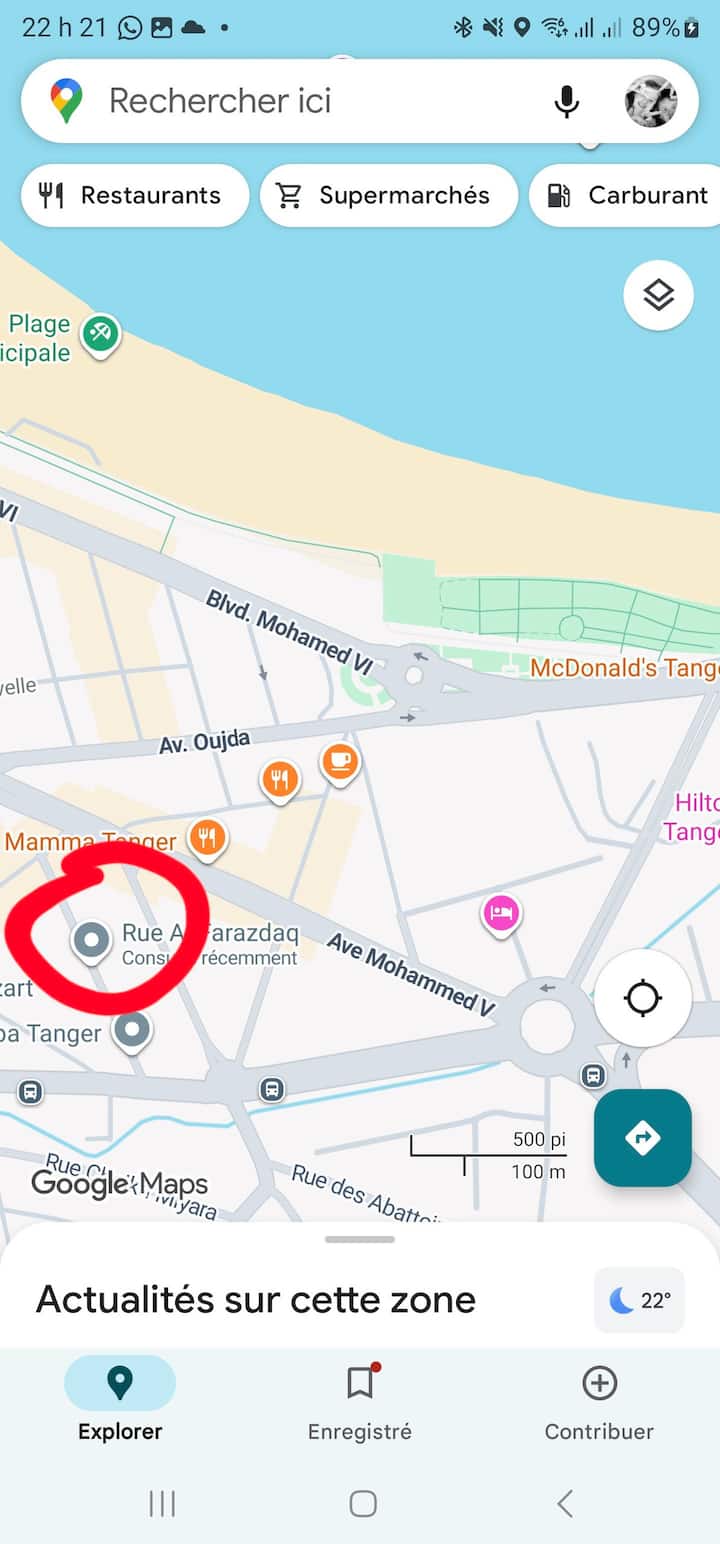Image resolution: width=720 pixels, height=1544 pixels.
Task: Switch to the Enregistré tab
Action: [360, 1402]
